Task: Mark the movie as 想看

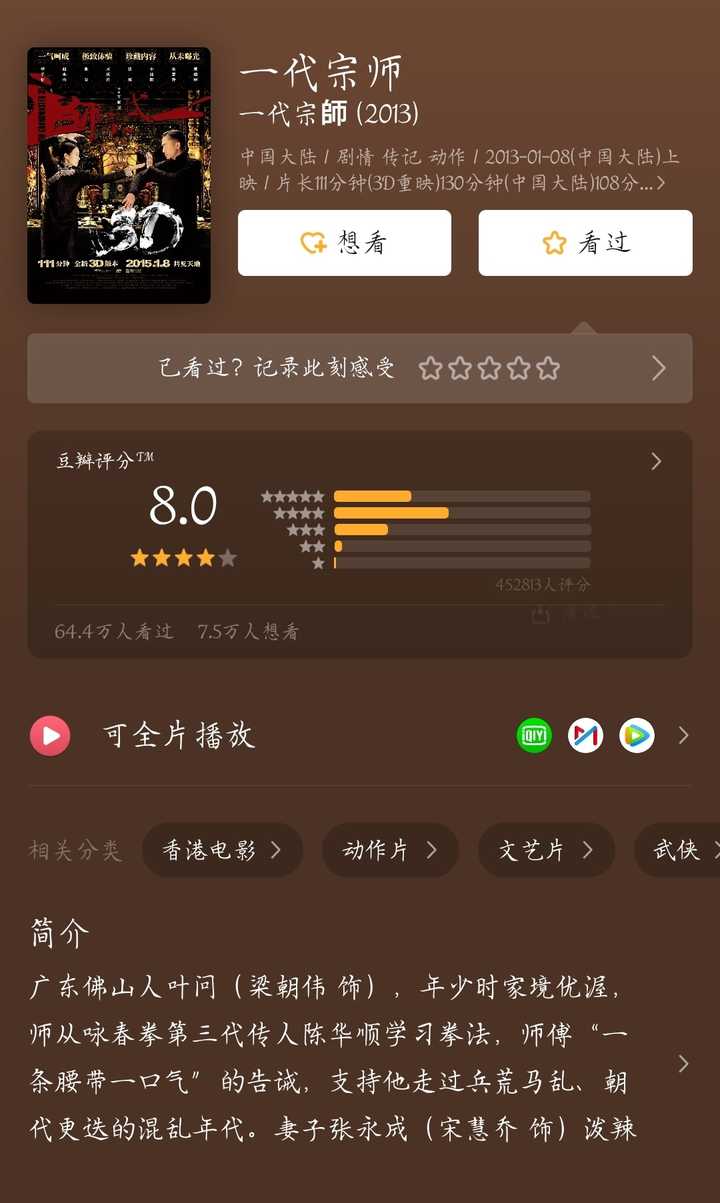Action: coord(344,243)
